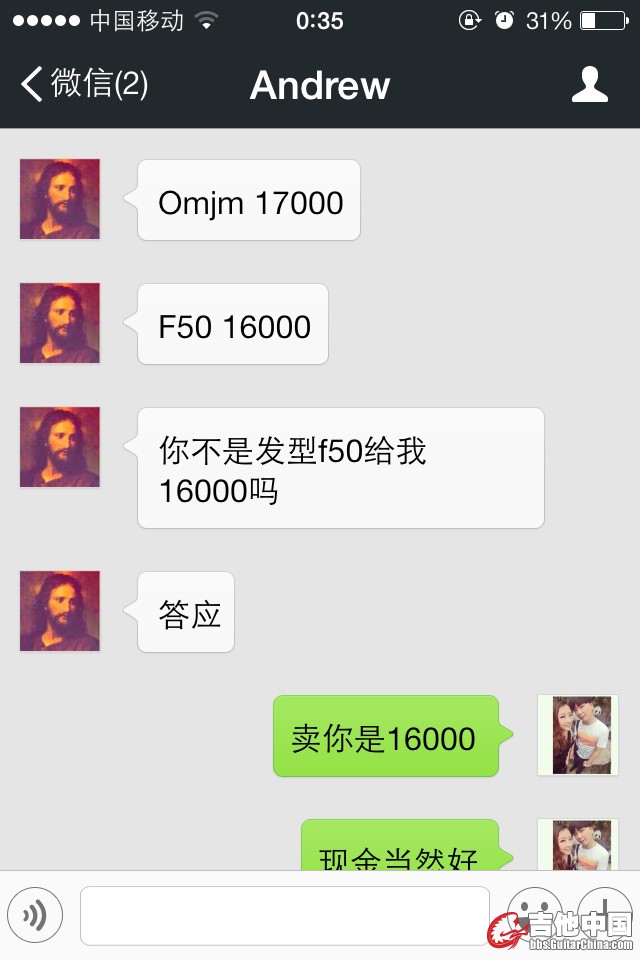Tap Andrew's avatar beside 答应 message

point(60,611)
